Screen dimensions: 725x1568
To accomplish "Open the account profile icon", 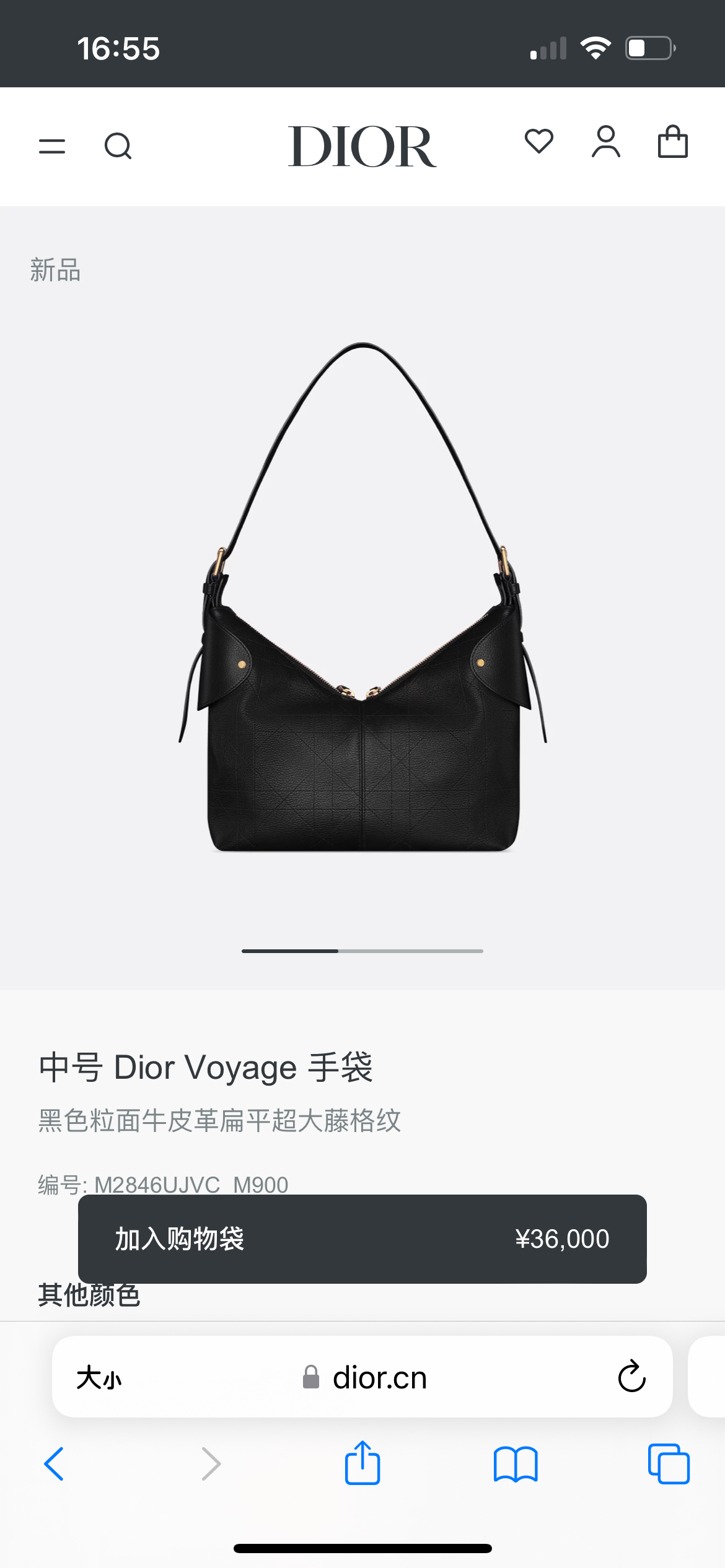I will pos(605,142).
